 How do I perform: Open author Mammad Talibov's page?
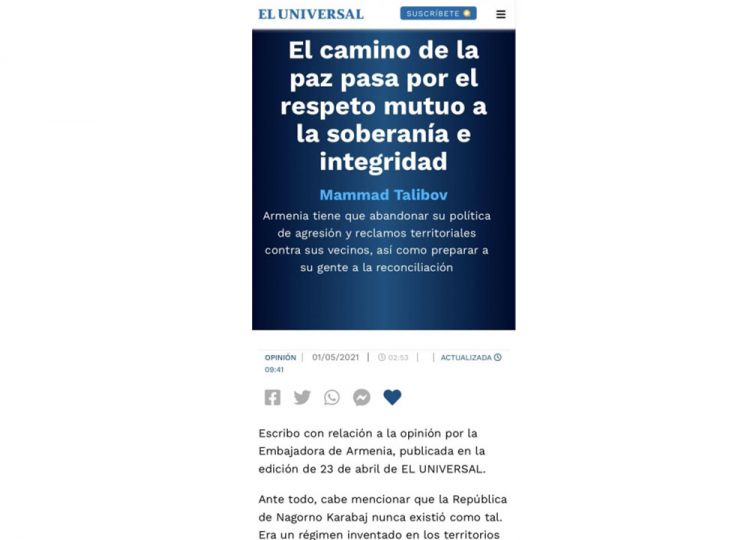click(383, 194)
